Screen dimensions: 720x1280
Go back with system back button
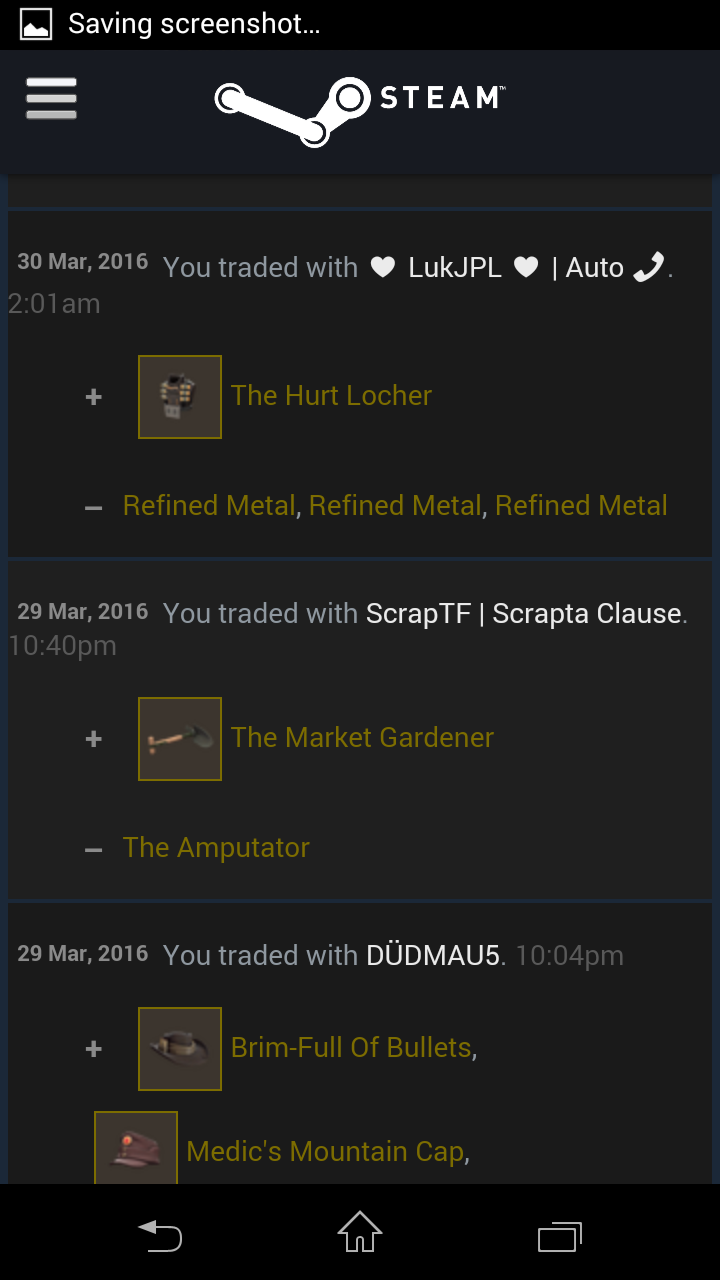coord(160,1236)
